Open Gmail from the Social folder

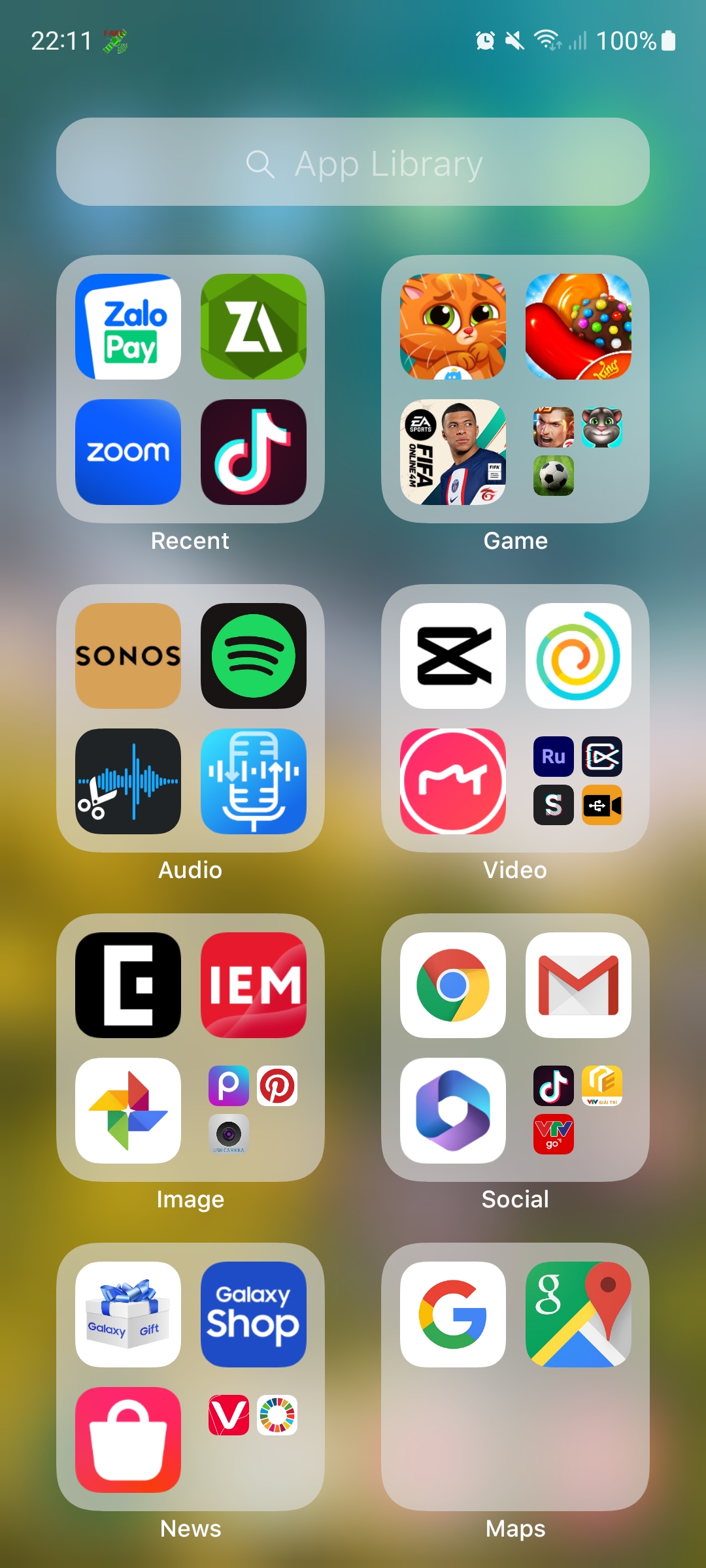click(x=579, y=985)
